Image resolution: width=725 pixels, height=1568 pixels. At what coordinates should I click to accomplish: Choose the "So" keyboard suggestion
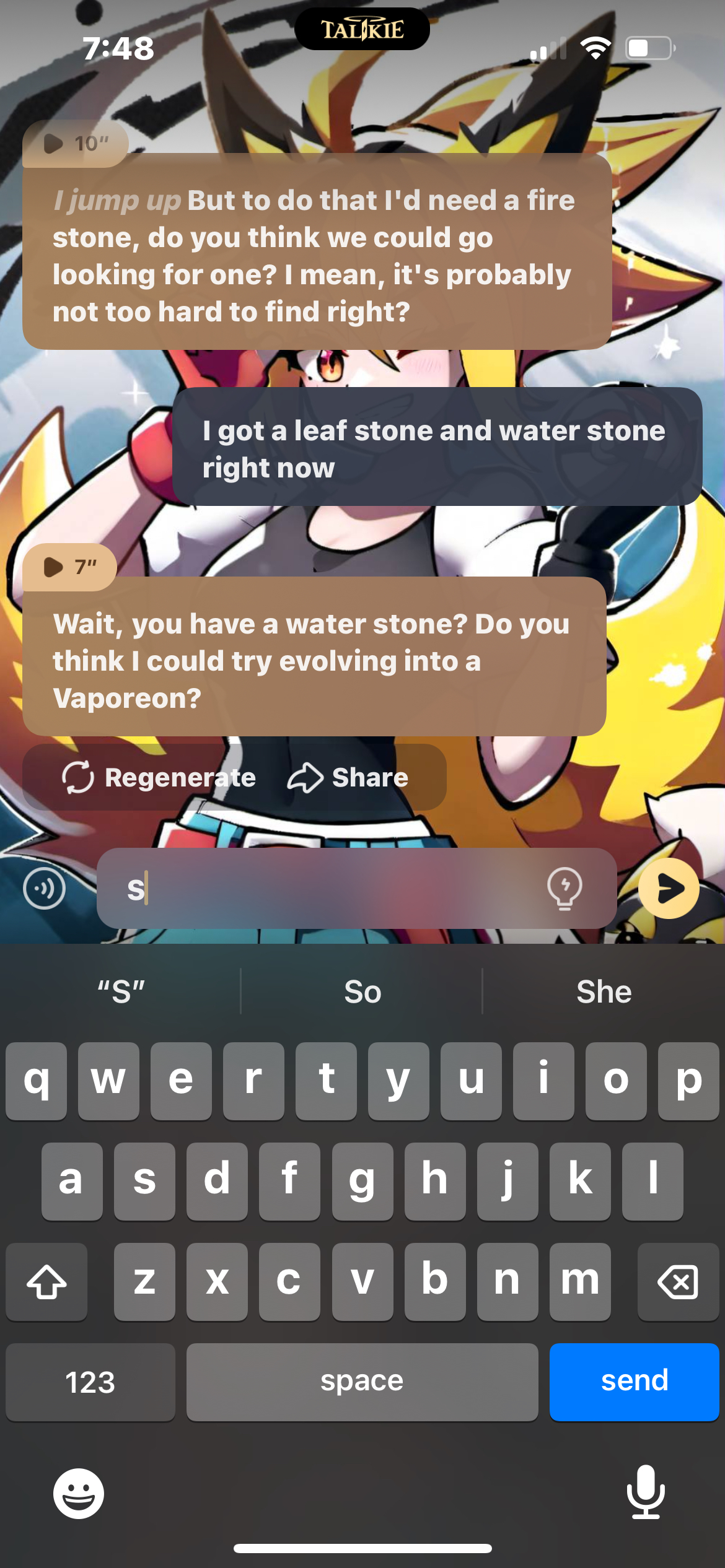click(x=362, y=992)
